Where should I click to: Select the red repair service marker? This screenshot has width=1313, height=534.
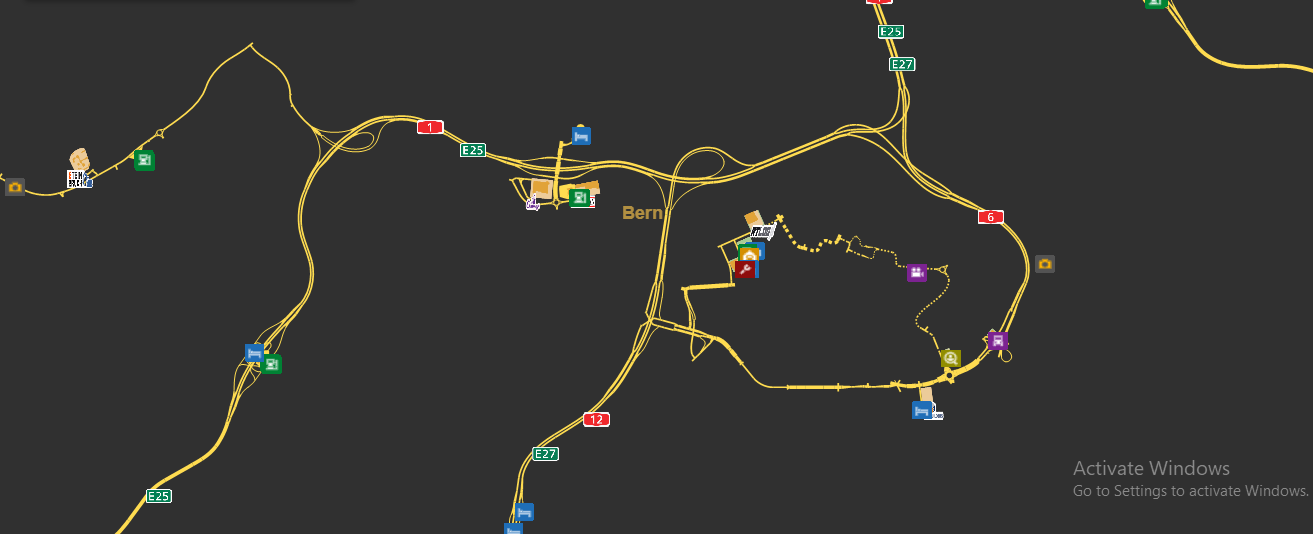pos(745,269)
